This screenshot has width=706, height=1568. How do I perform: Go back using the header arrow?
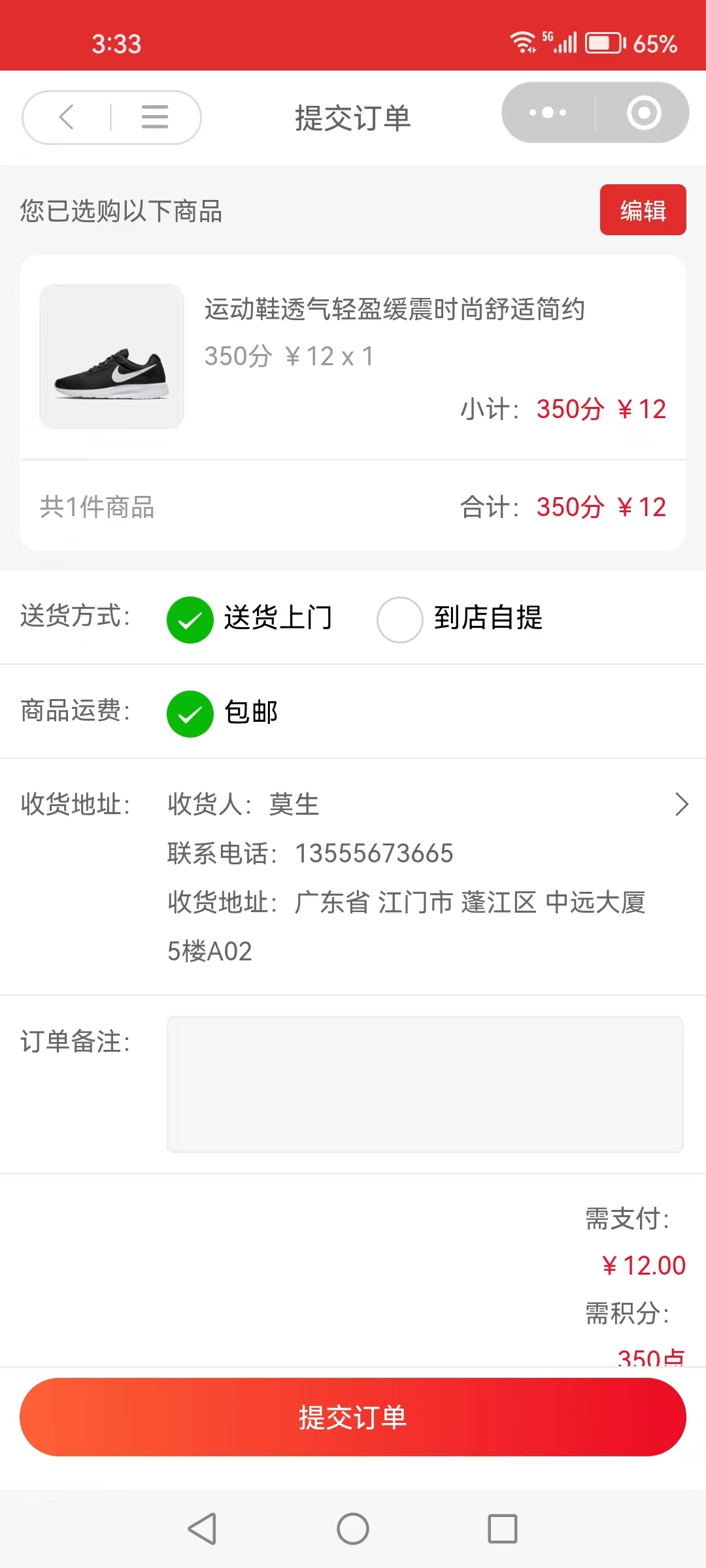coord(67,118)
